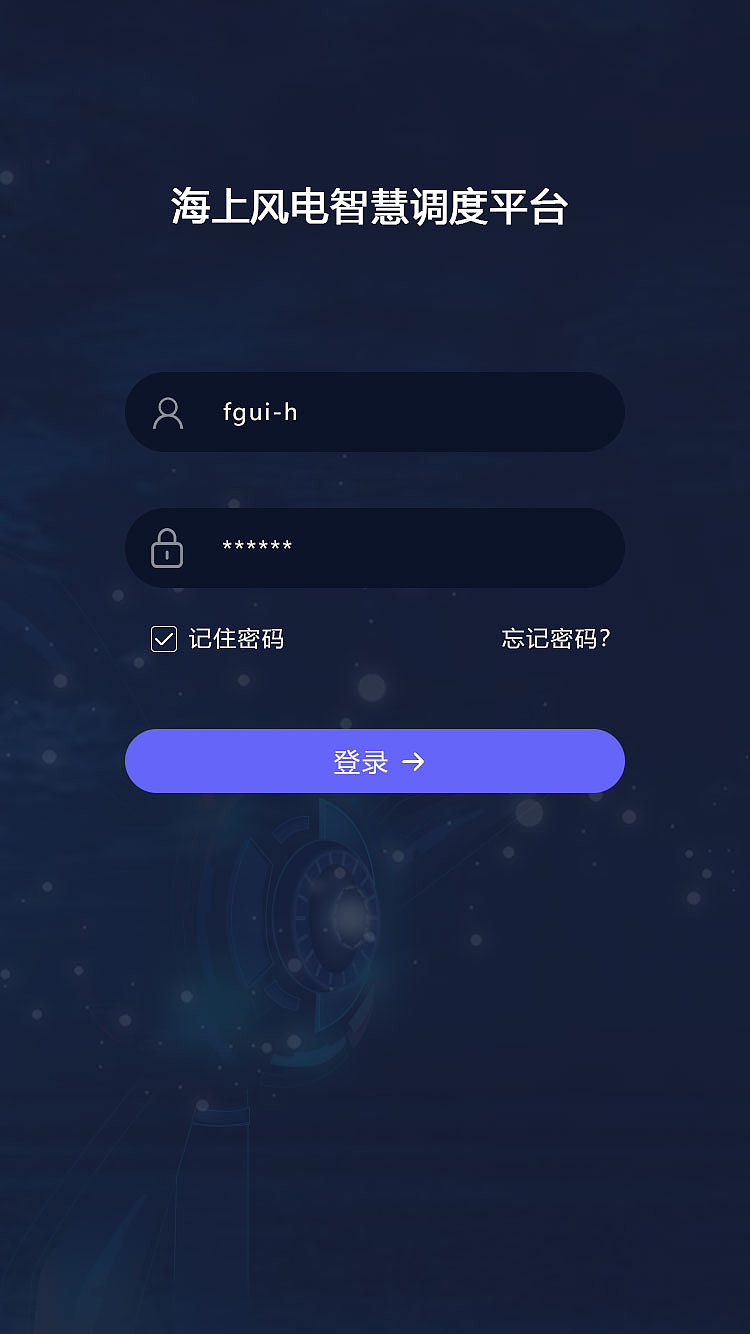Click the 忘记密码 question mark text
750x1334 pixels.
(556, 638)
